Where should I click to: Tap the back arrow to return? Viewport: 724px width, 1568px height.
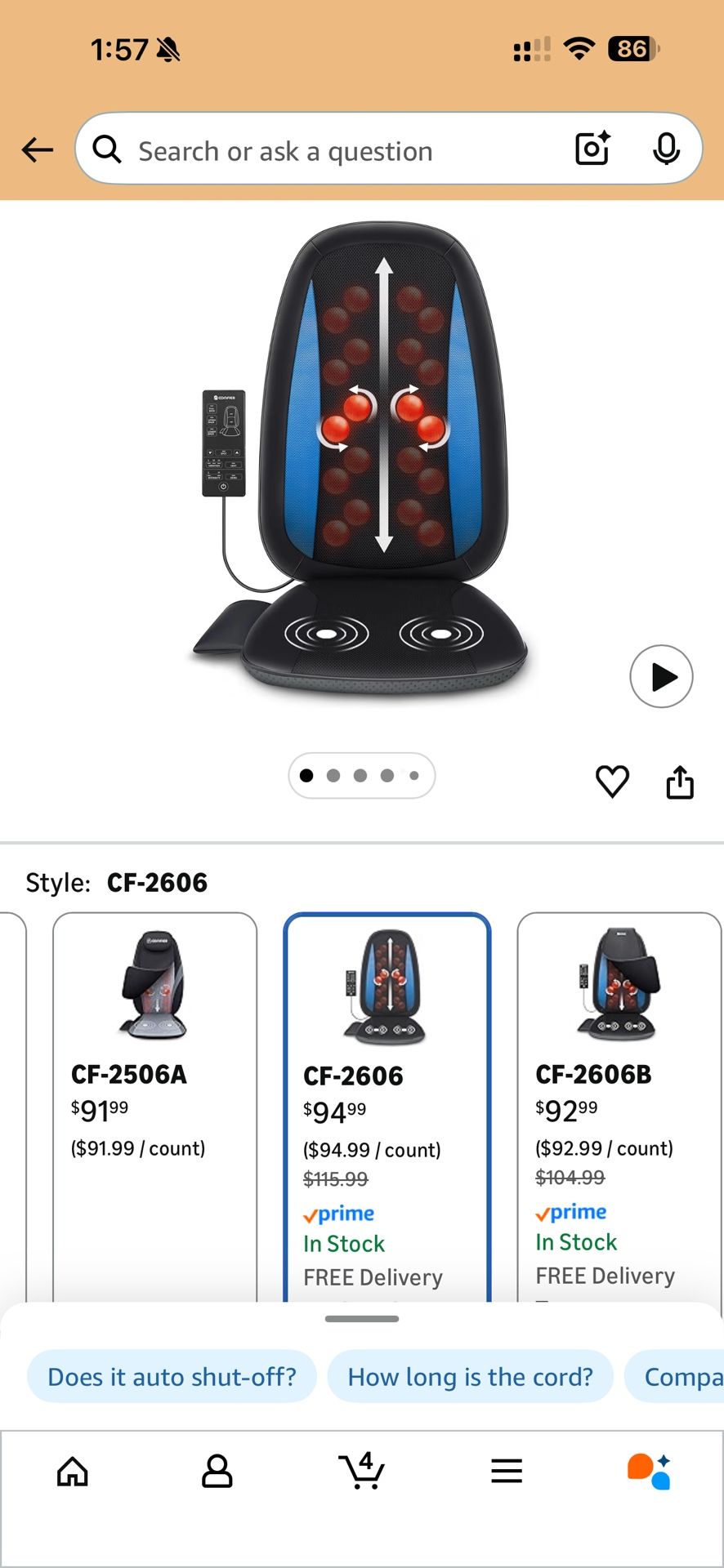[x=36, y=149]
